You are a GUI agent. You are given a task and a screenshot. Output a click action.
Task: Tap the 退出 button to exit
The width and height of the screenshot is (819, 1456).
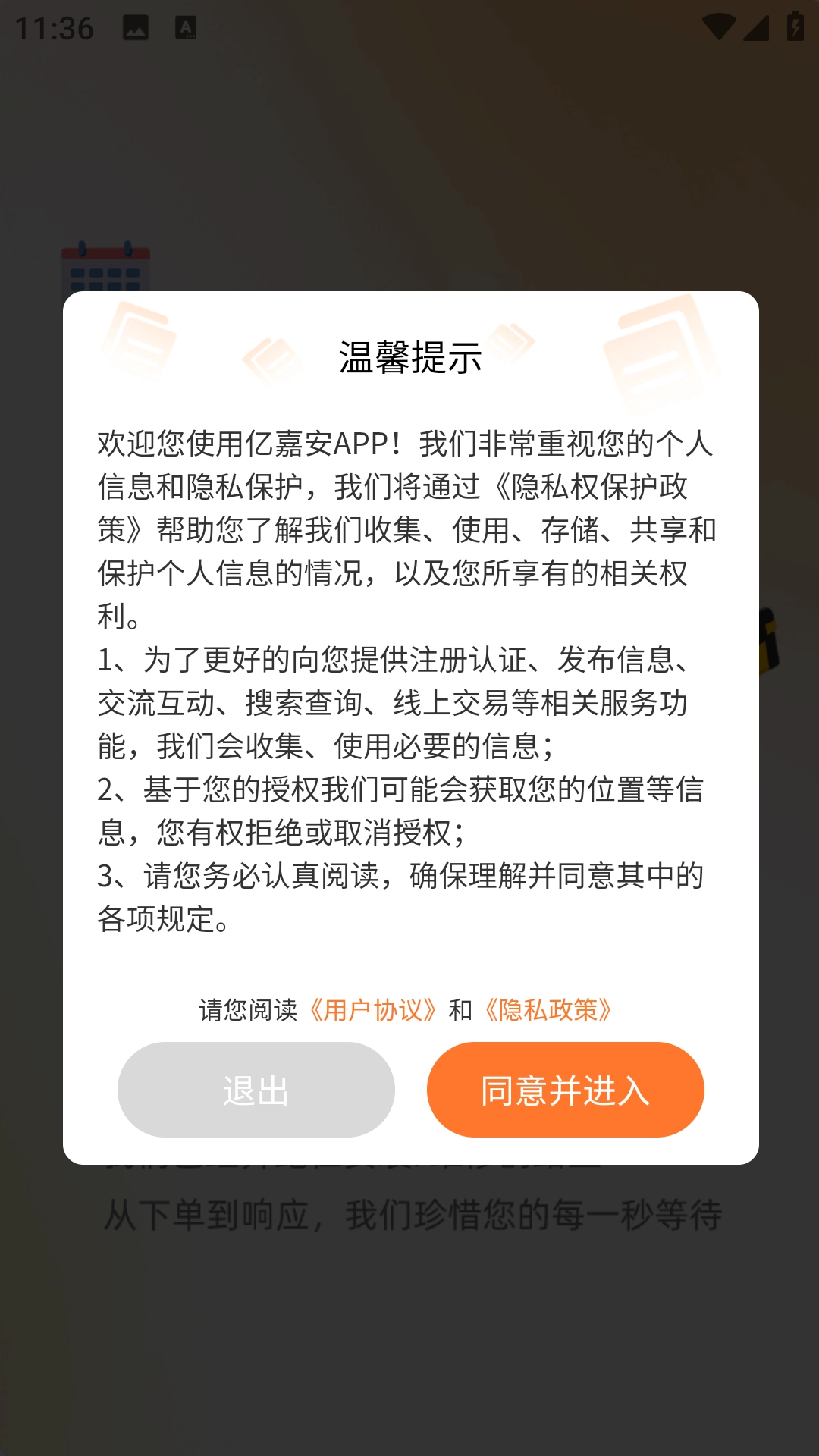256,1090
